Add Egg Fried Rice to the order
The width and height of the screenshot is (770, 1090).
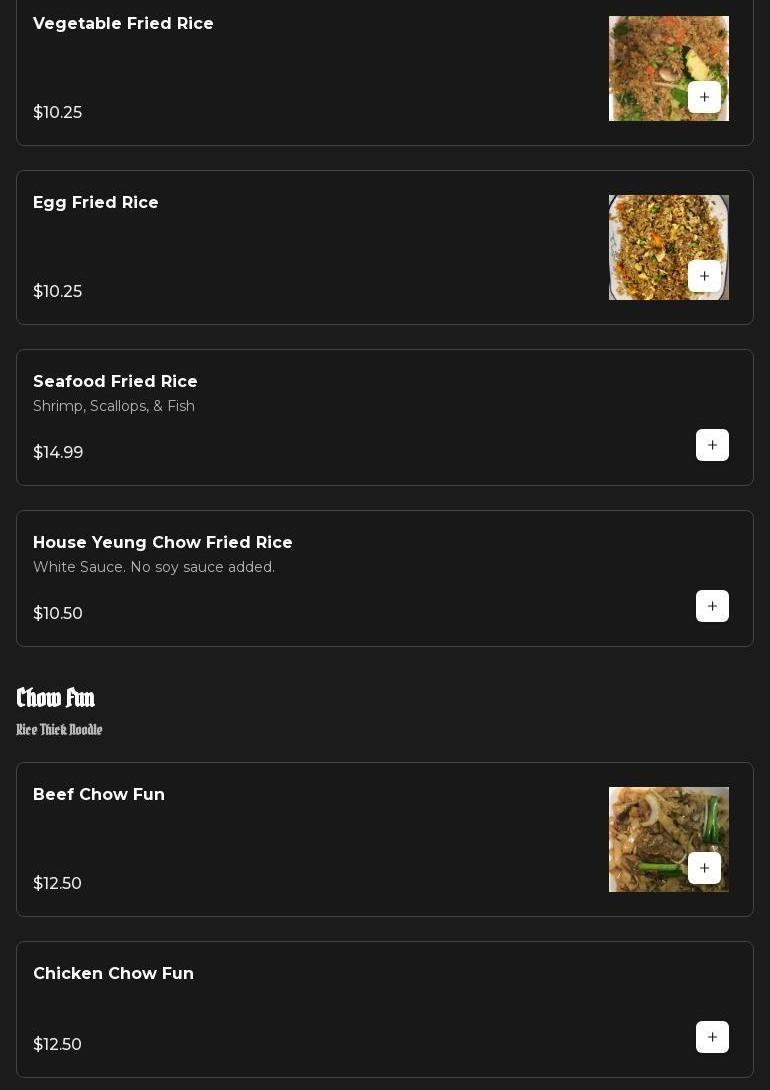click(x=704, y=276)
